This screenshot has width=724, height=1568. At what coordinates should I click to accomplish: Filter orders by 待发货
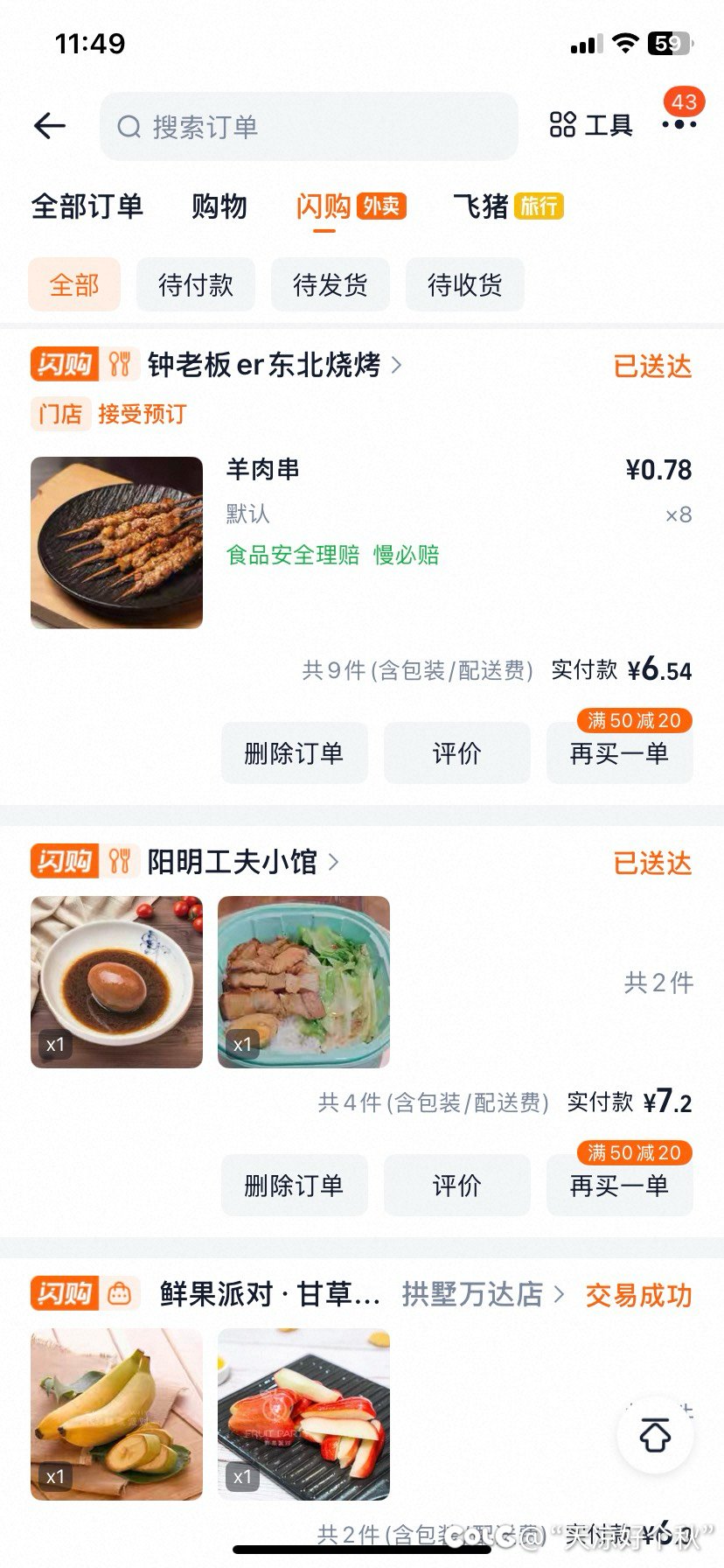pyautogui.click(x=330, y=284)
